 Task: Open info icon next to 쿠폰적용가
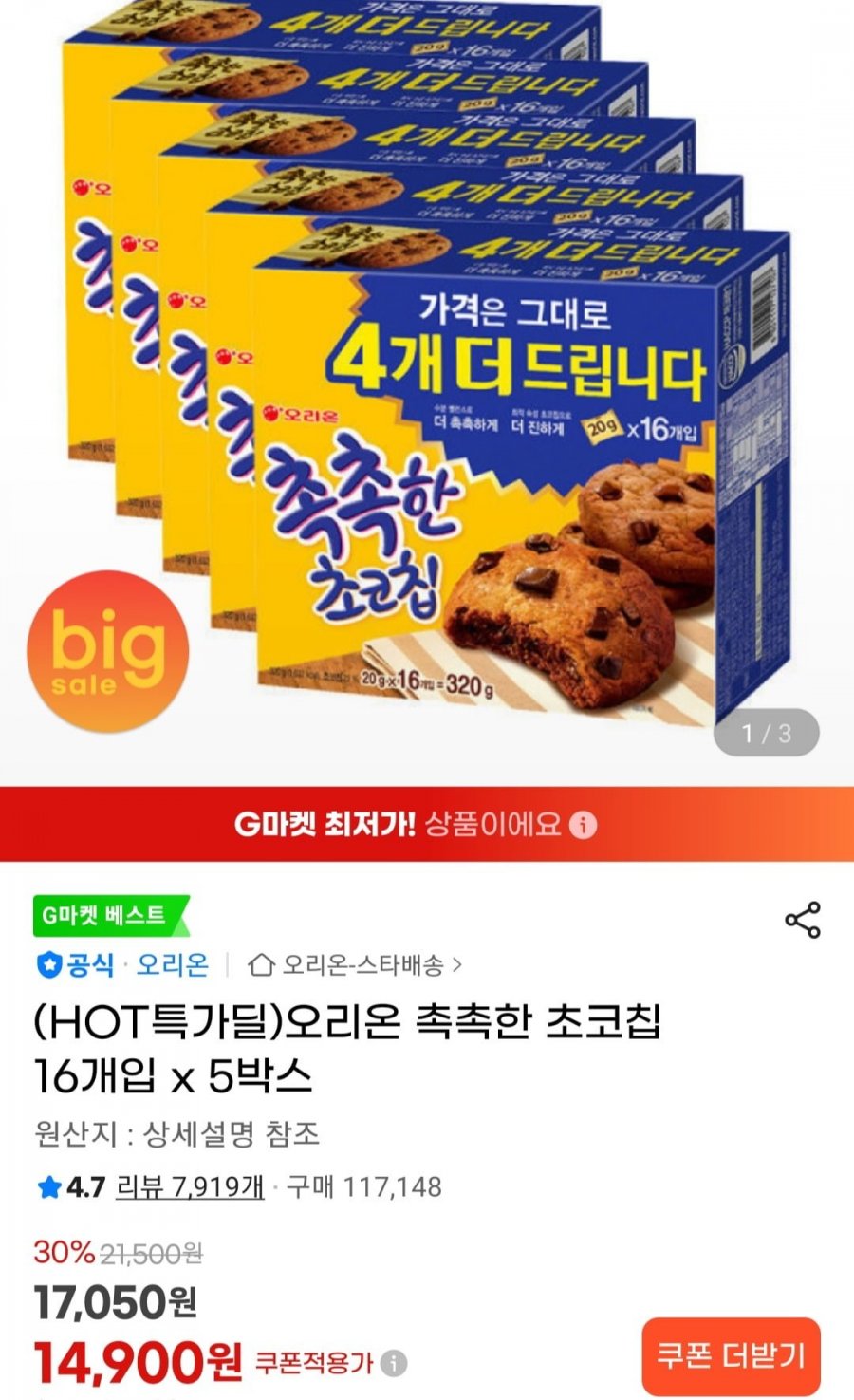(x=394, y=1364)
